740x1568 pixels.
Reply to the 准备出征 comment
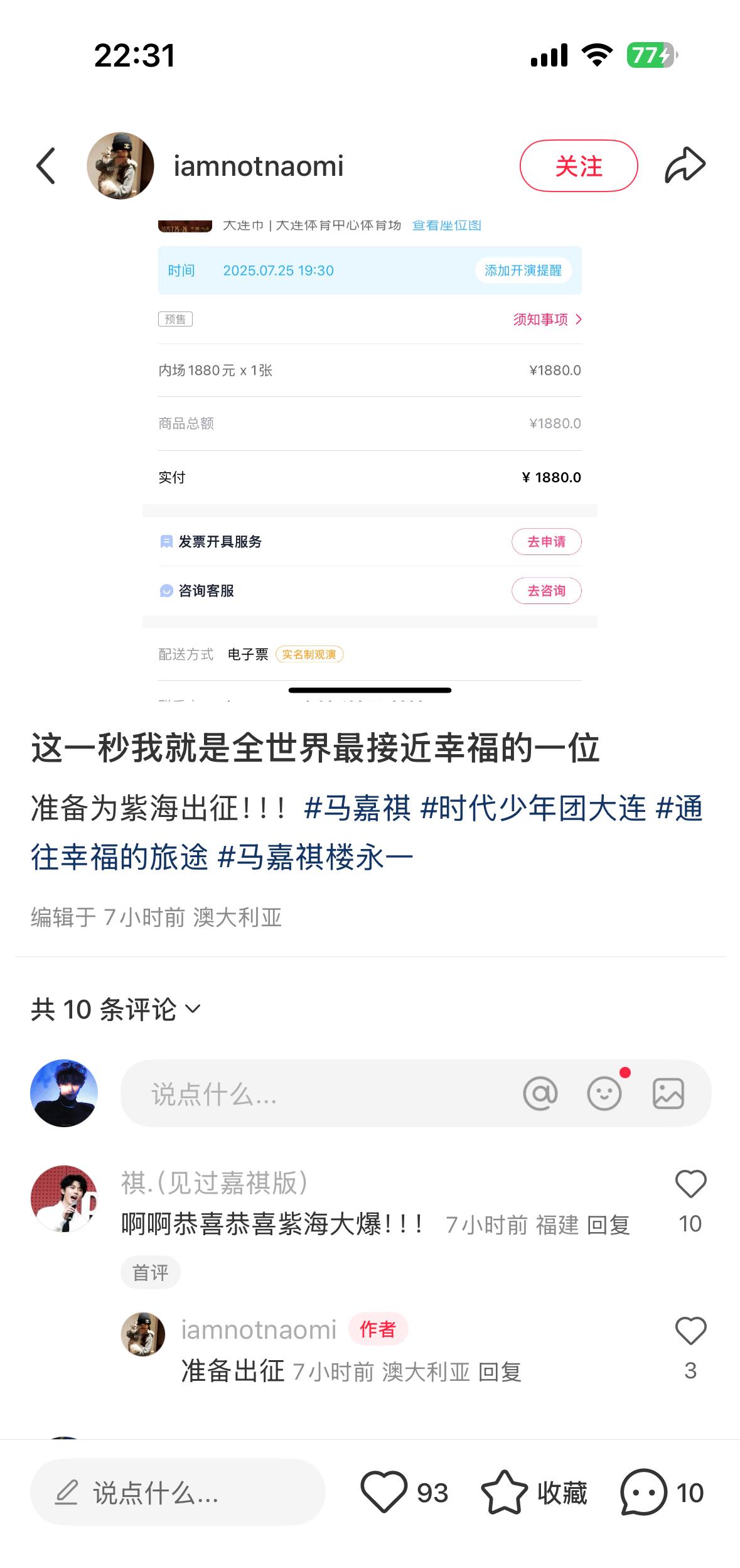pyautogui.click(x=500, y=1372)
